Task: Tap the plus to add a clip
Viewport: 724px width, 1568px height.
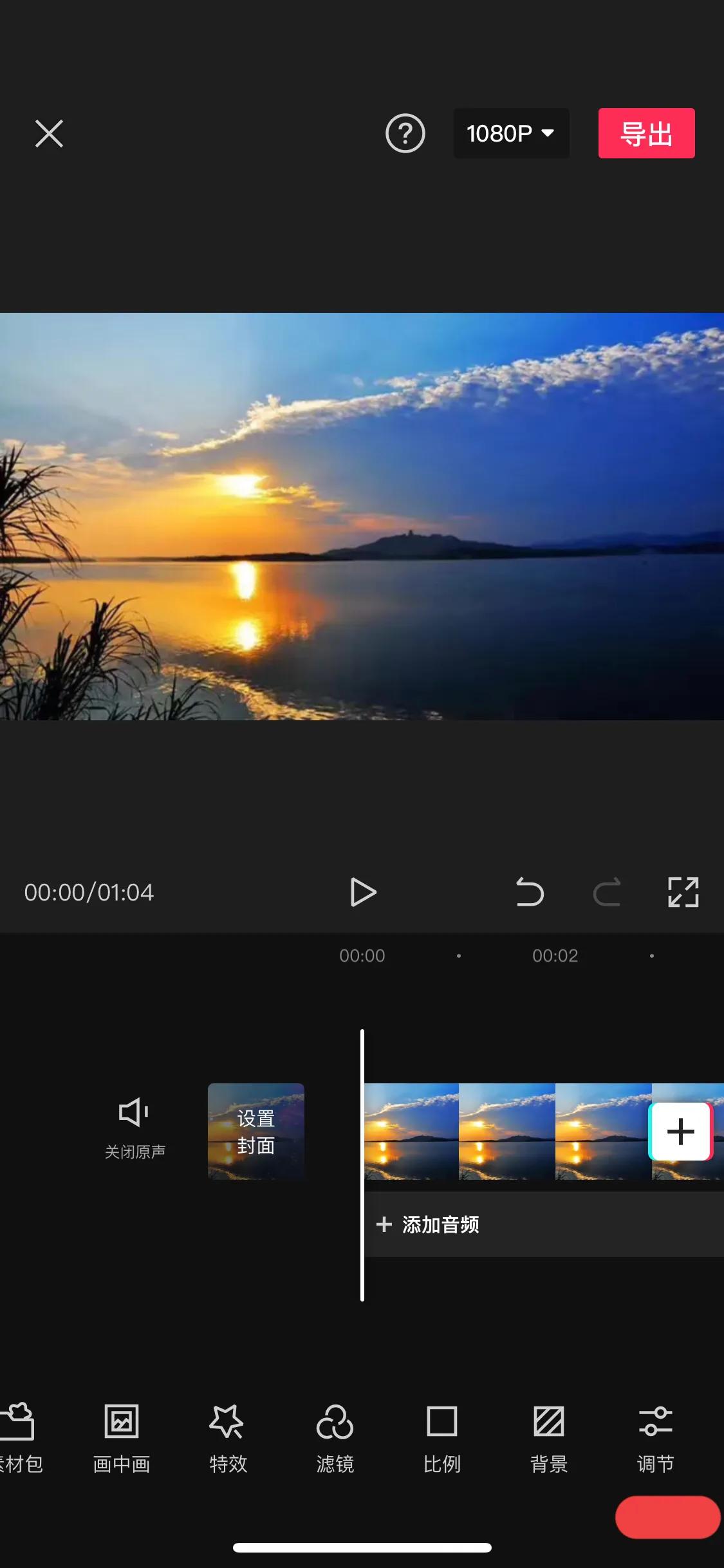Action: click(x=680, y=1132)
